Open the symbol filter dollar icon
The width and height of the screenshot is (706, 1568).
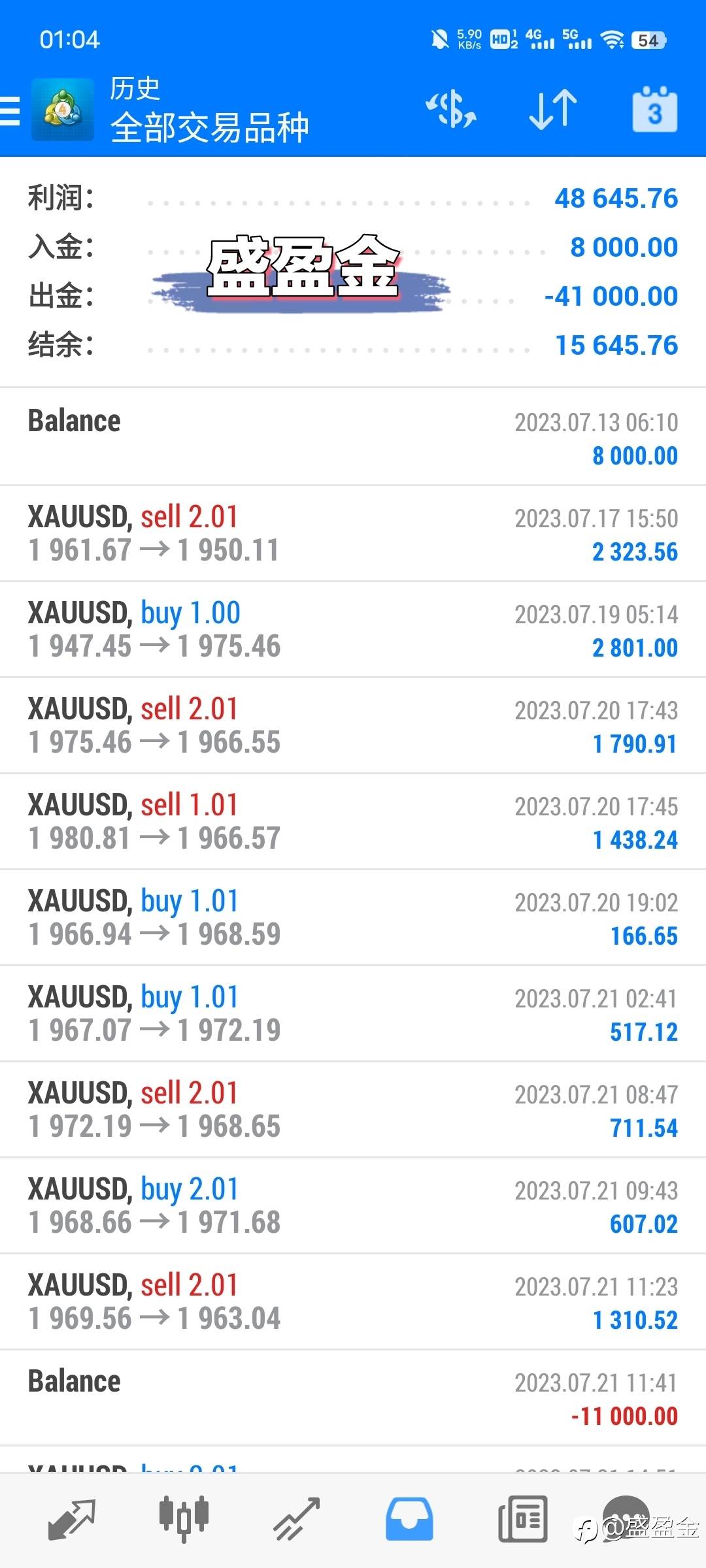pos(451,109)
